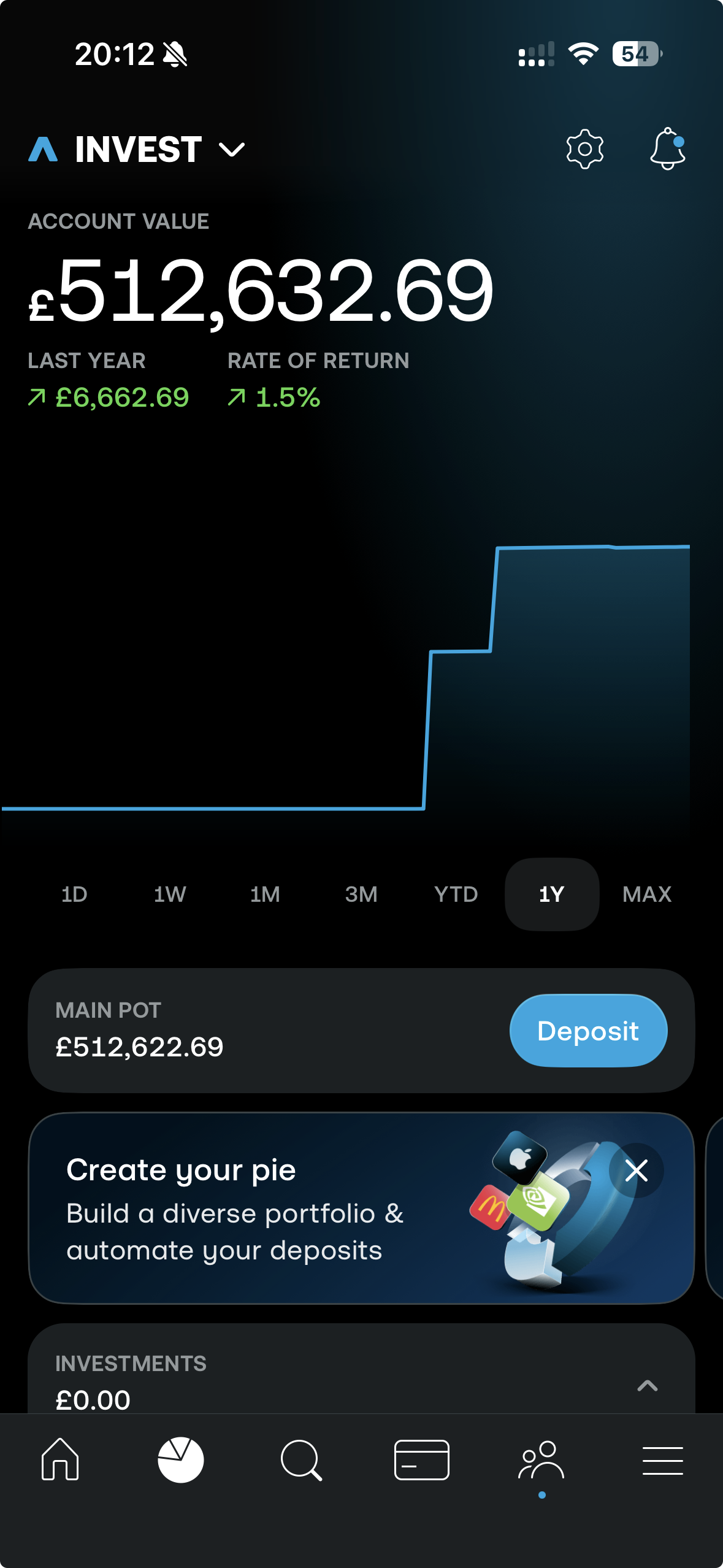Select the 1D chart range
This screenshot has width=723, height=1568.
click(x=74, y=894)
